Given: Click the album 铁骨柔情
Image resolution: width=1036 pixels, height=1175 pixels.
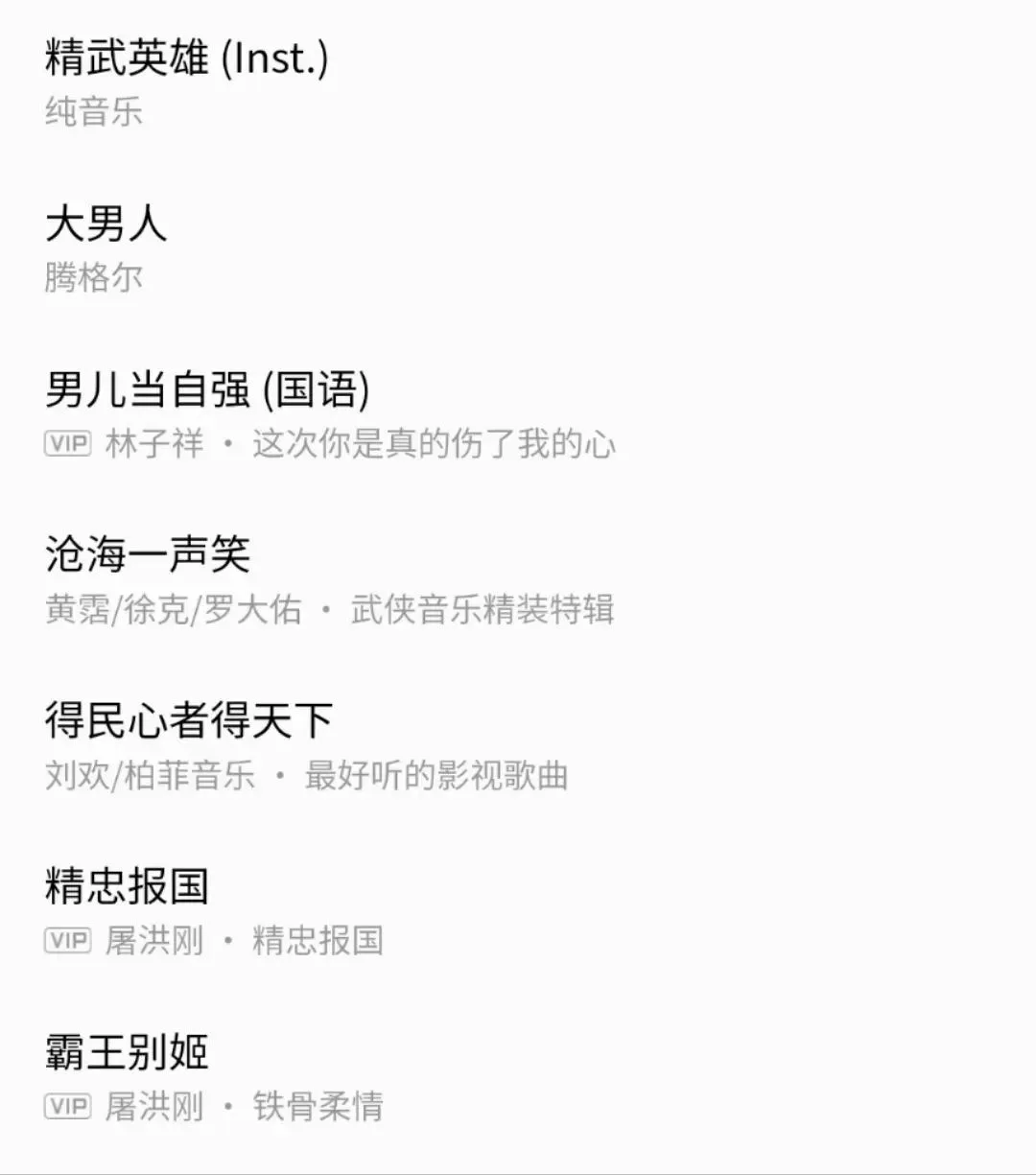Looking at the screenshot, I should pyautogui.click(x=317, y=1107).
